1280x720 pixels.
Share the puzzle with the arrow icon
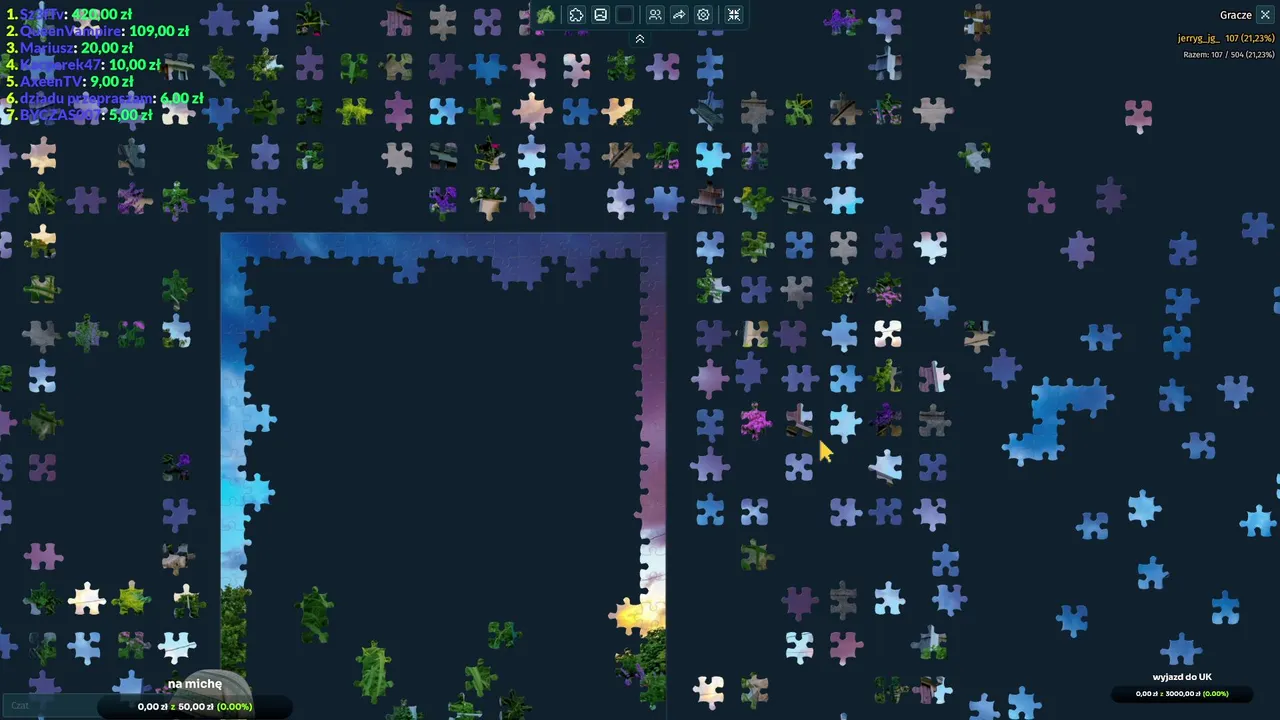pyautogui.click(x=679, y=15)
